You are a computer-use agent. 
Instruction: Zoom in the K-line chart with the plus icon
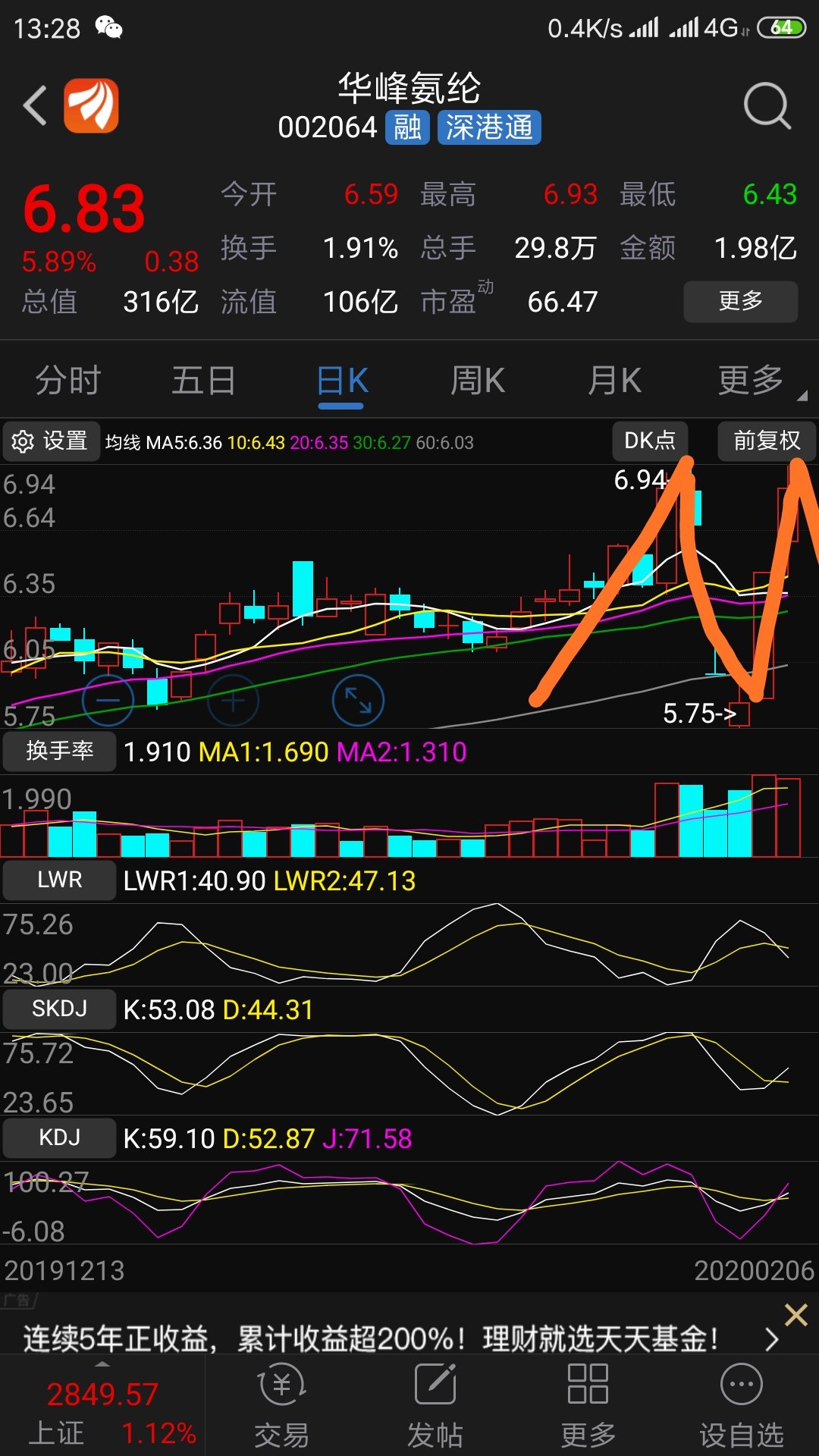[x=233, y=701]
